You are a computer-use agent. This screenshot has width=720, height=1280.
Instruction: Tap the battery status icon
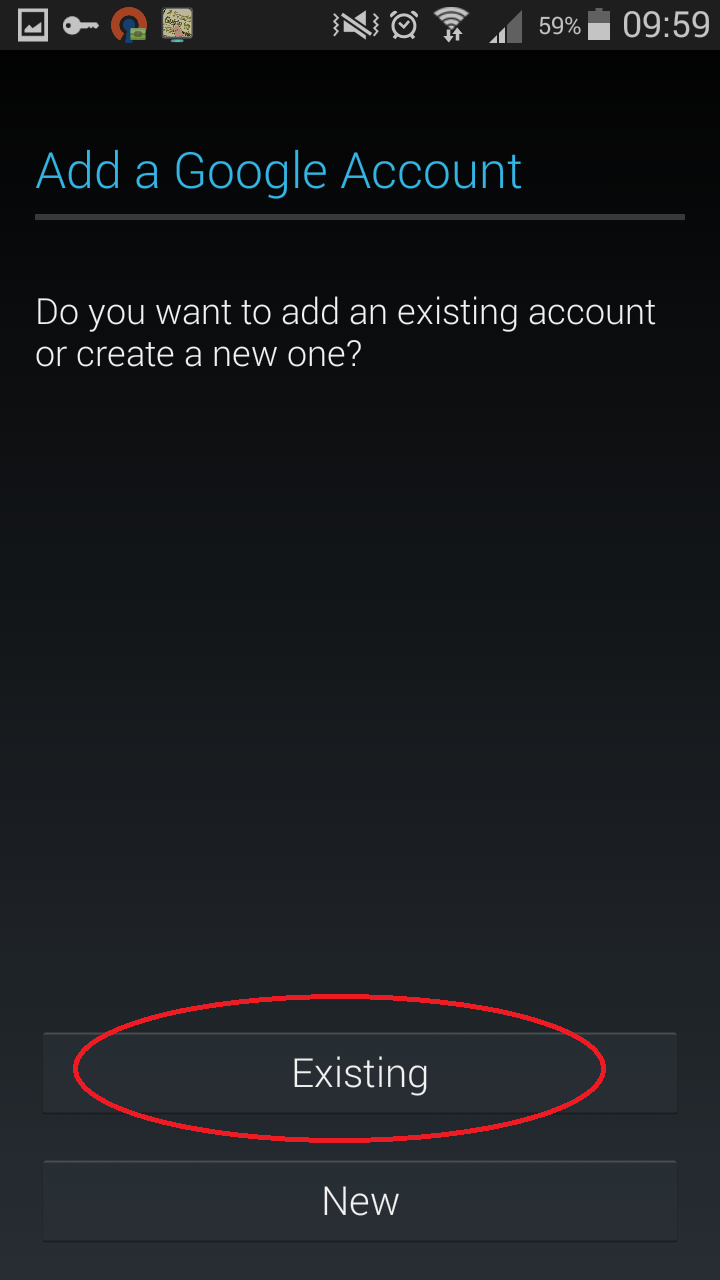click(x=600, y=24)
